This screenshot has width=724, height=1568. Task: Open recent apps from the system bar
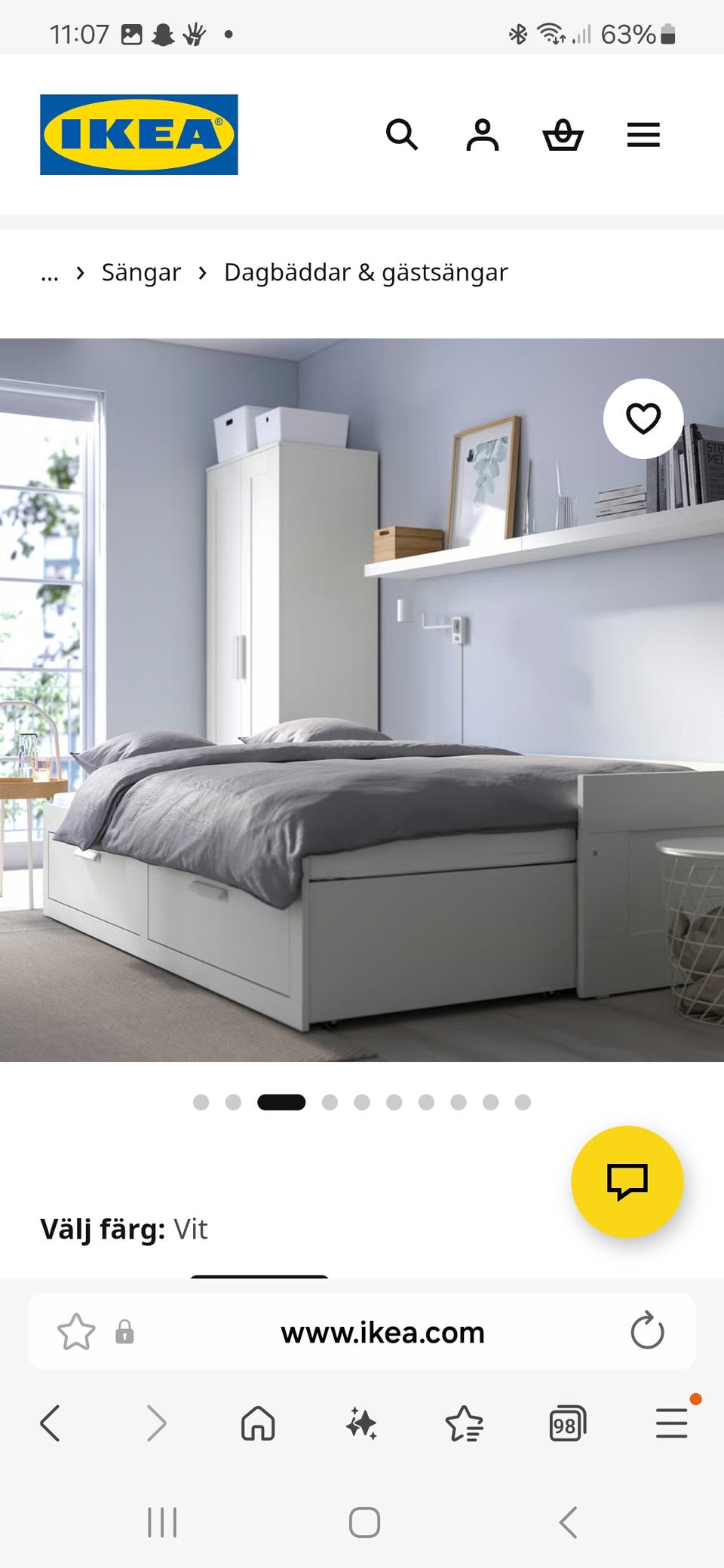coord(162,1522)
